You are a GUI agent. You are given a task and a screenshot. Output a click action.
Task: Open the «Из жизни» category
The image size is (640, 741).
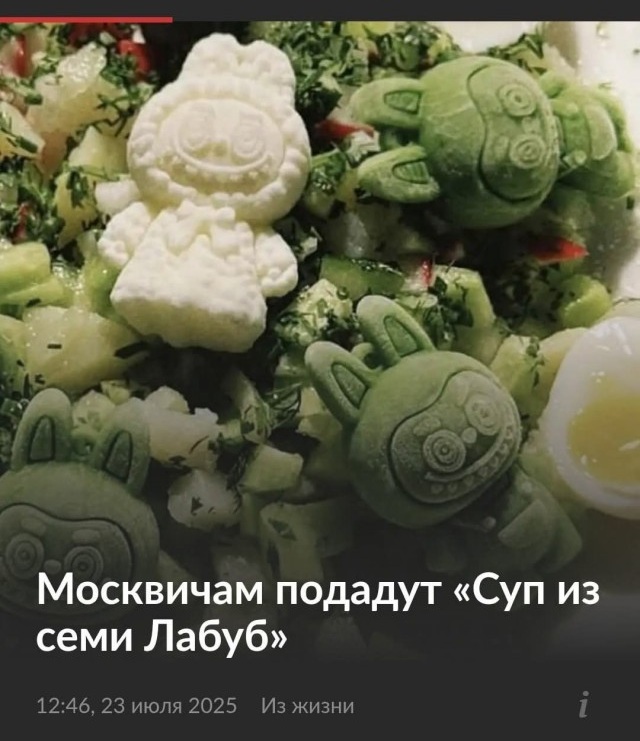point(307,707)
